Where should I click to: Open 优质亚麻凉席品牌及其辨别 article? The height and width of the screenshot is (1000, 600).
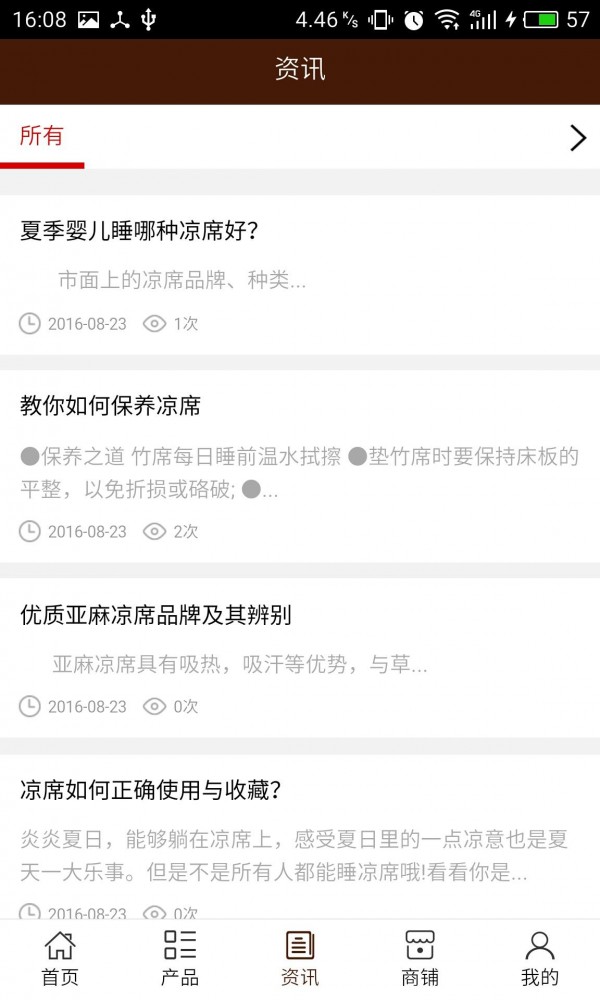[x=155, y=615]
